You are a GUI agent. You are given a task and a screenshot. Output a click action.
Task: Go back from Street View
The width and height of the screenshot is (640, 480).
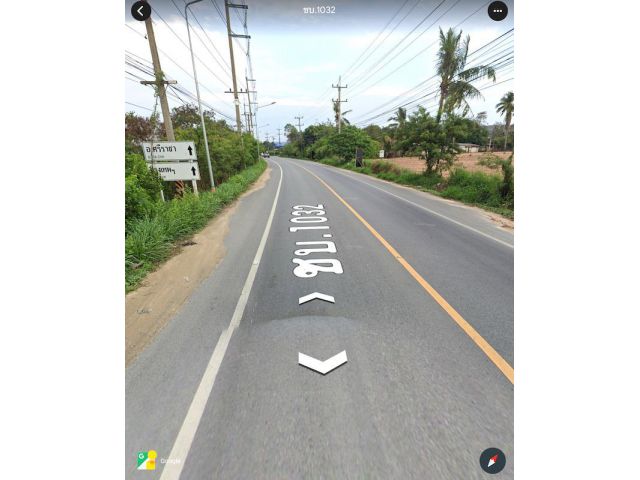[141, 11]
